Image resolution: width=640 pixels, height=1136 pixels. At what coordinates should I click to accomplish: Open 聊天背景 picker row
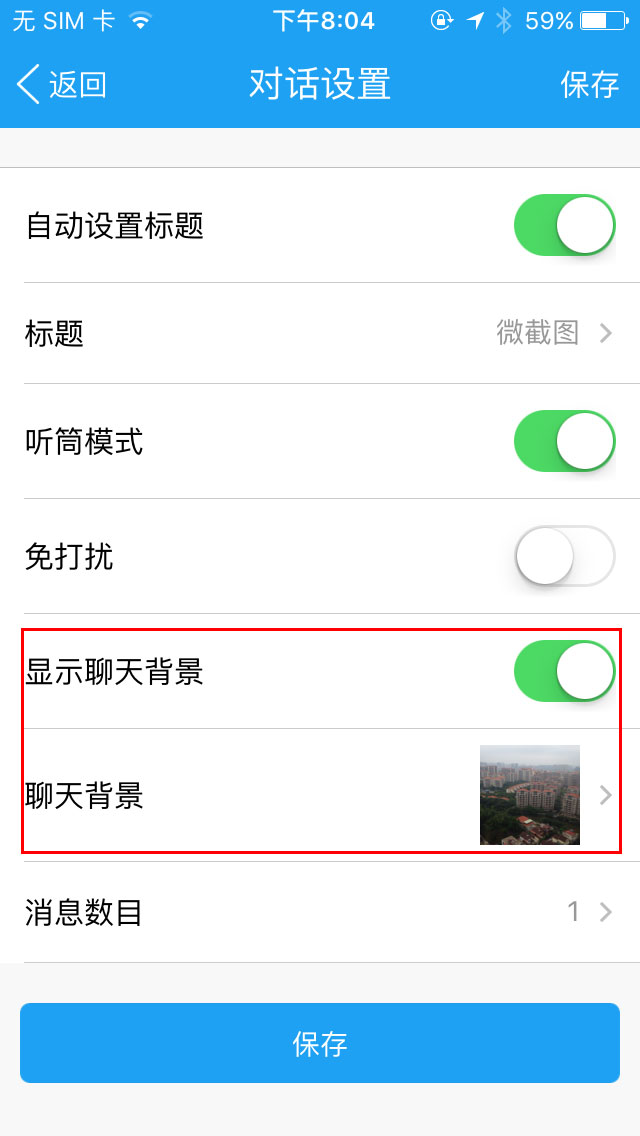point(320,795)
